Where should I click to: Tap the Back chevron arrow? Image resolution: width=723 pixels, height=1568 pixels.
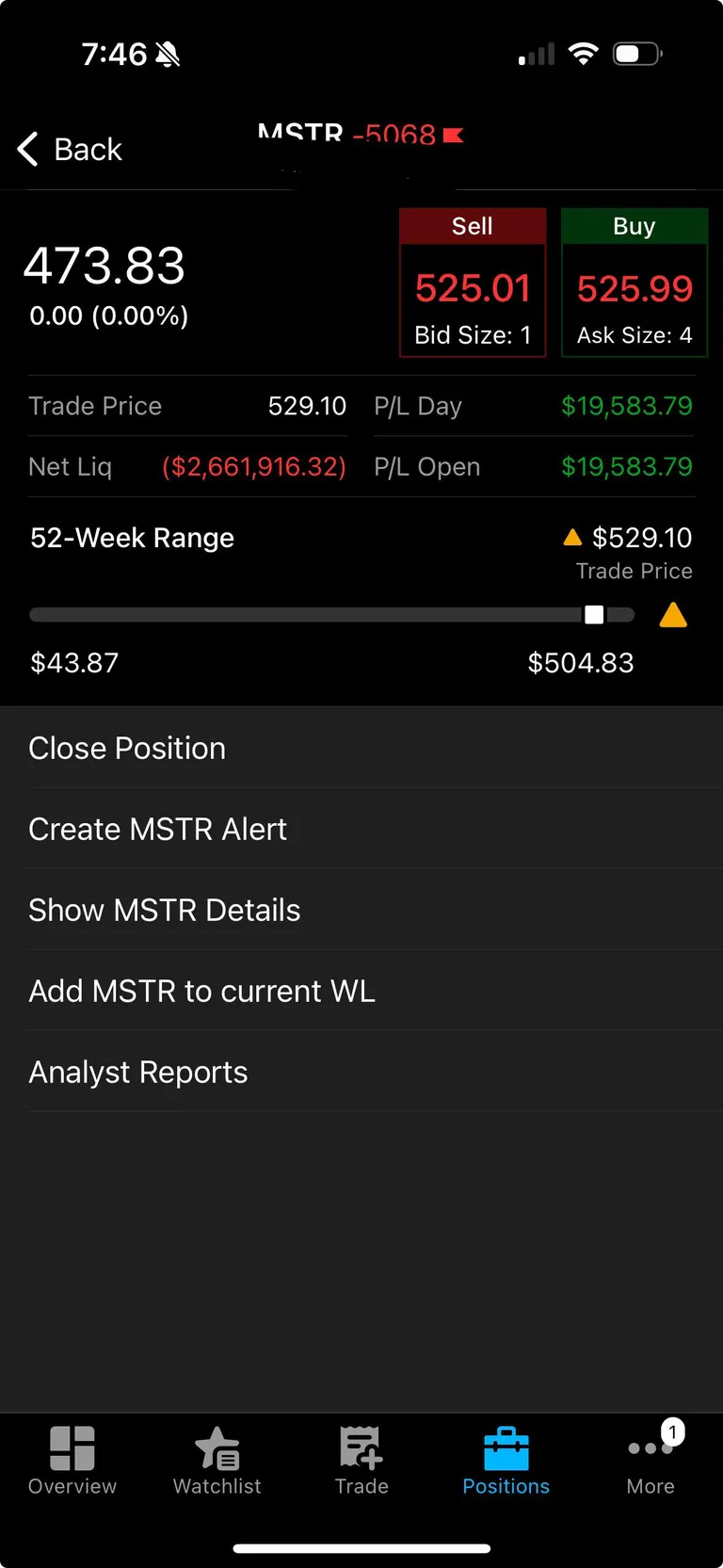click(26, 149)
